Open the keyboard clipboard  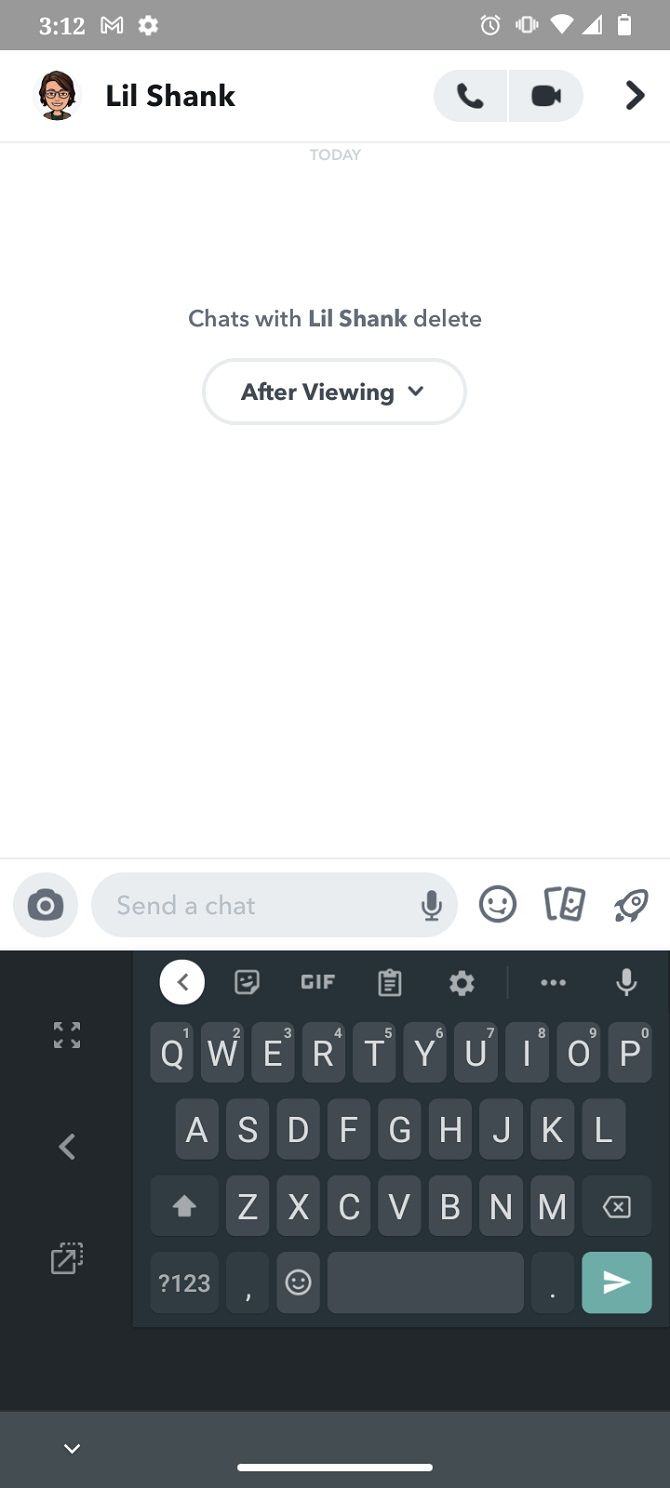coord(389,983)
